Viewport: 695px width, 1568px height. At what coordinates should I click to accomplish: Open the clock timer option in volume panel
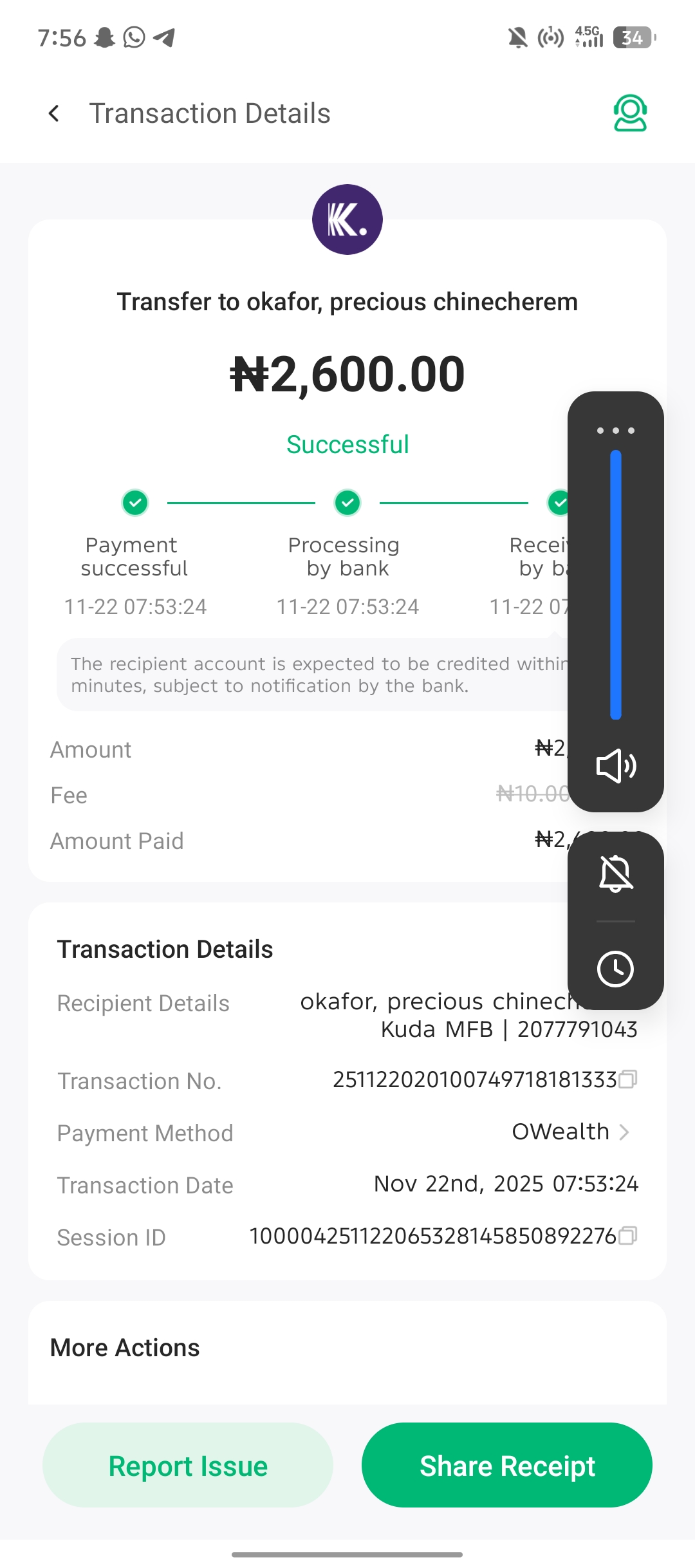point(616,969)
